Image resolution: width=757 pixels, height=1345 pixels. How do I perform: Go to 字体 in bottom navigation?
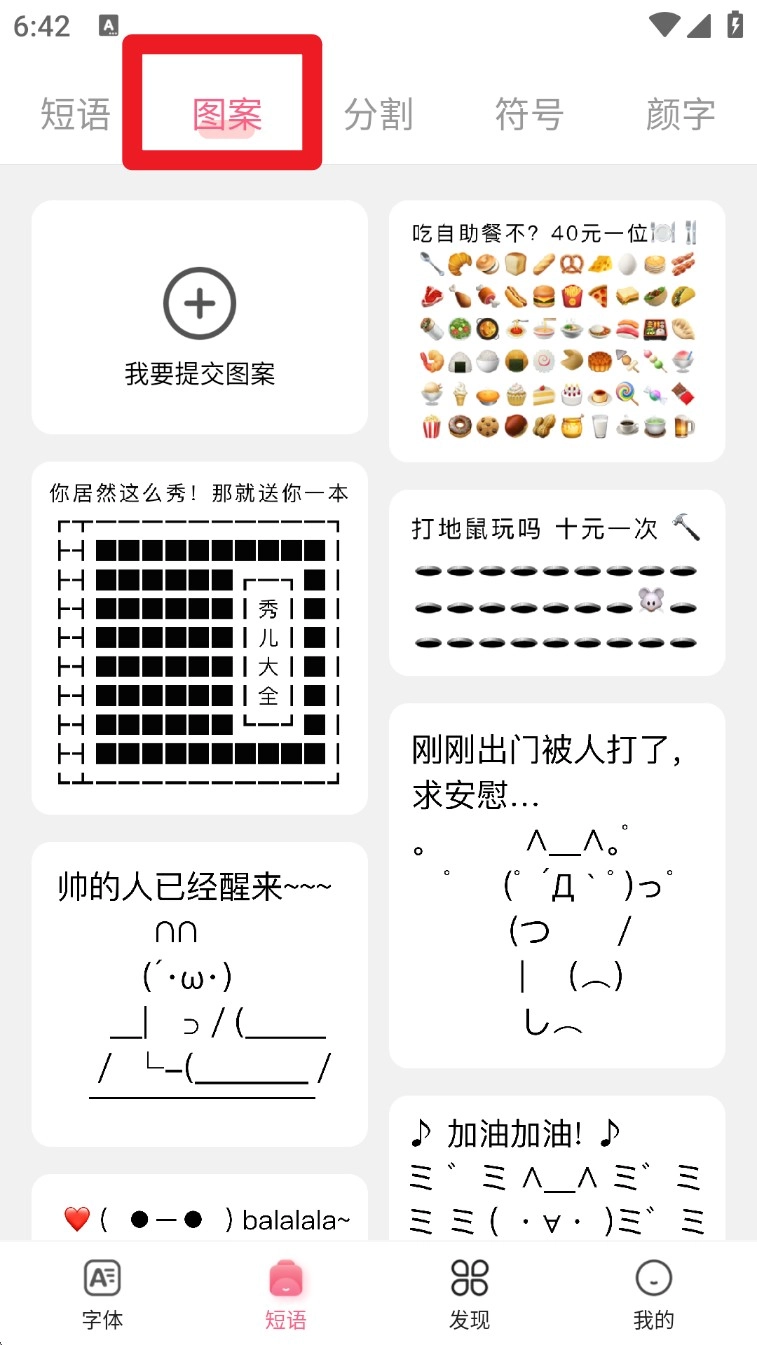tap(102, 1295)
